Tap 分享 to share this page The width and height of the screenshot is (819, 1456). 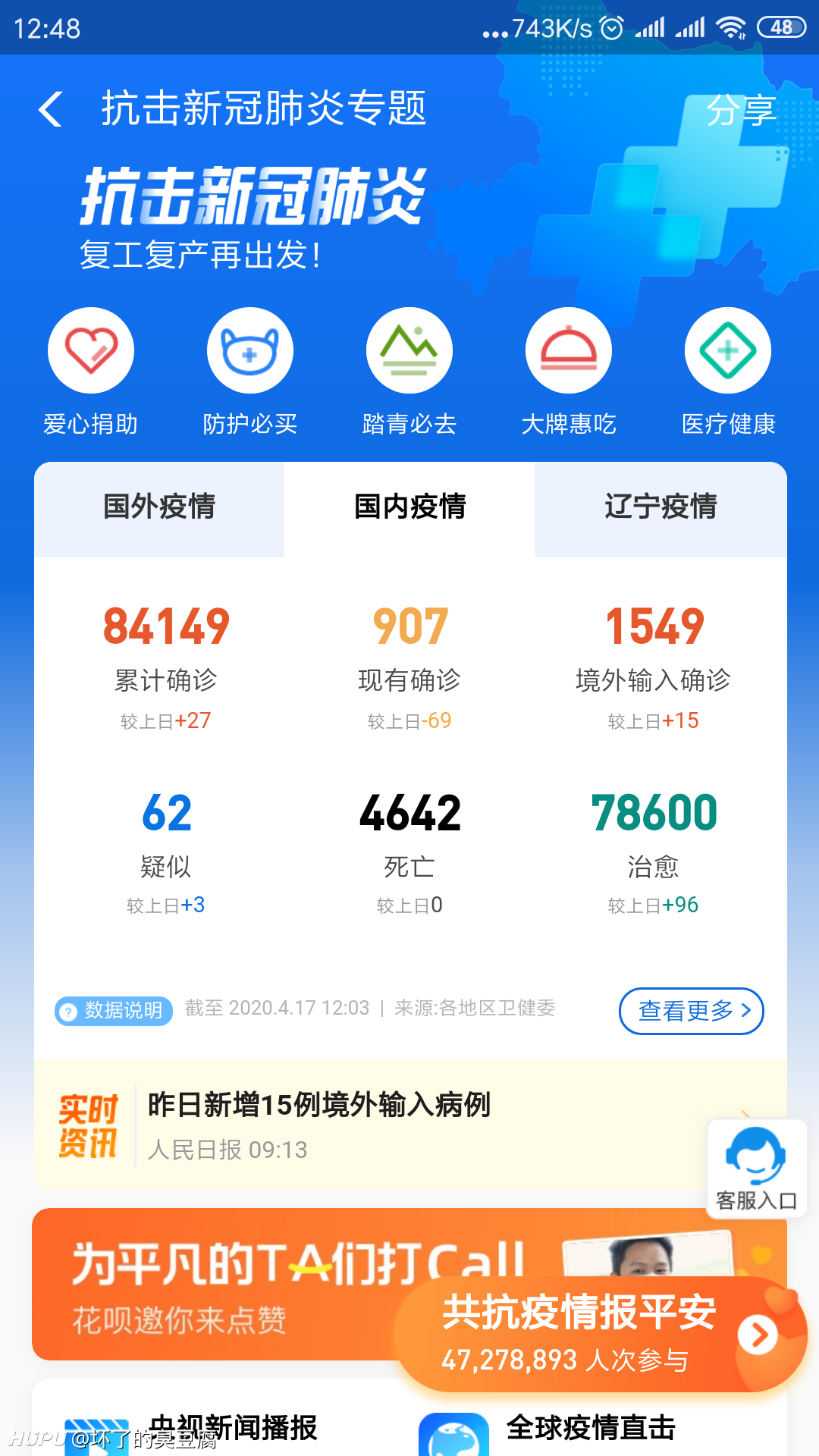tap(741, 111)
